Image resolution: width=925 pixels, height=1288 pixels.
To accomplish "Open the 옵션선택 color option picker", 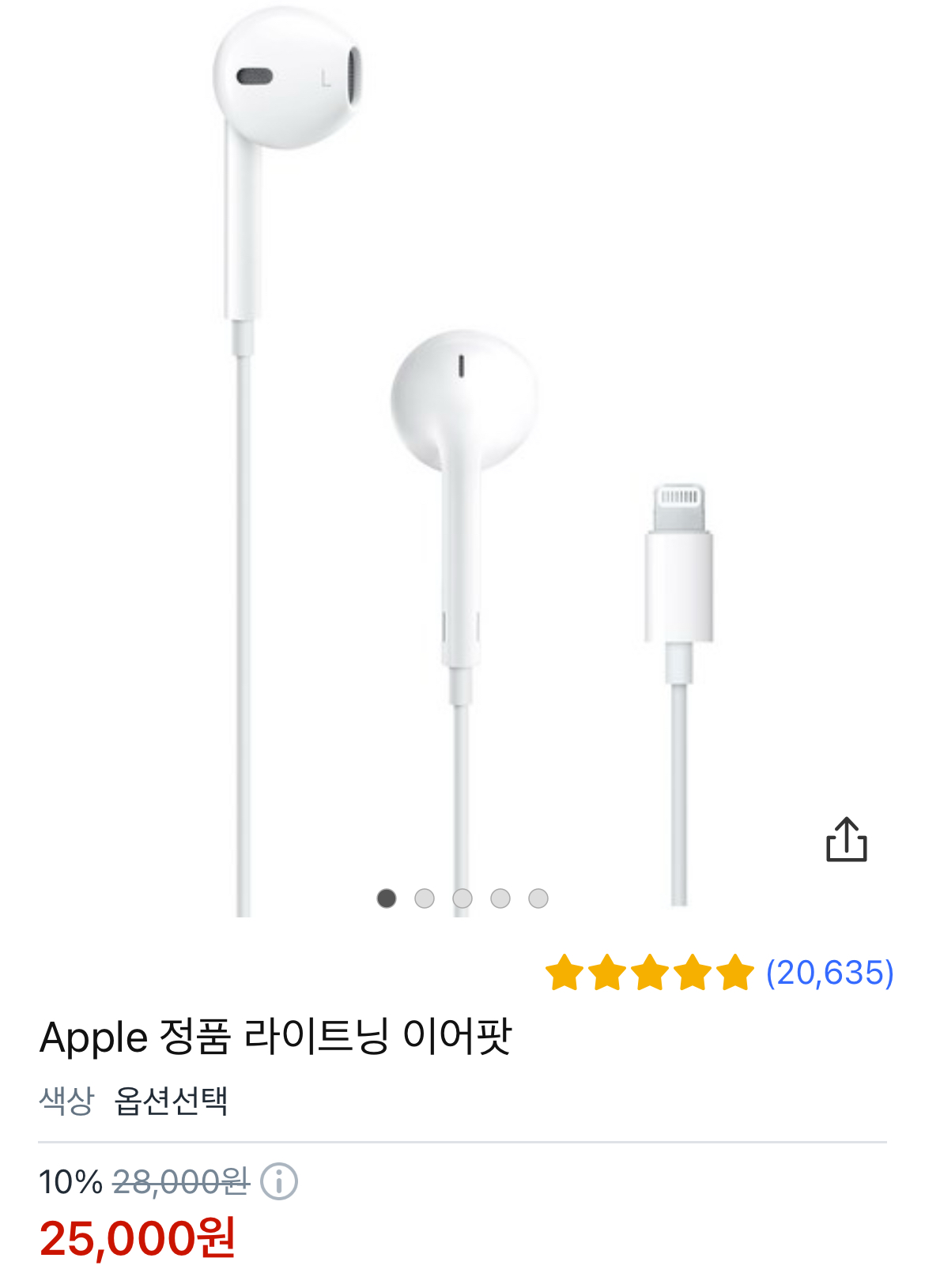I will point(171,1101).
